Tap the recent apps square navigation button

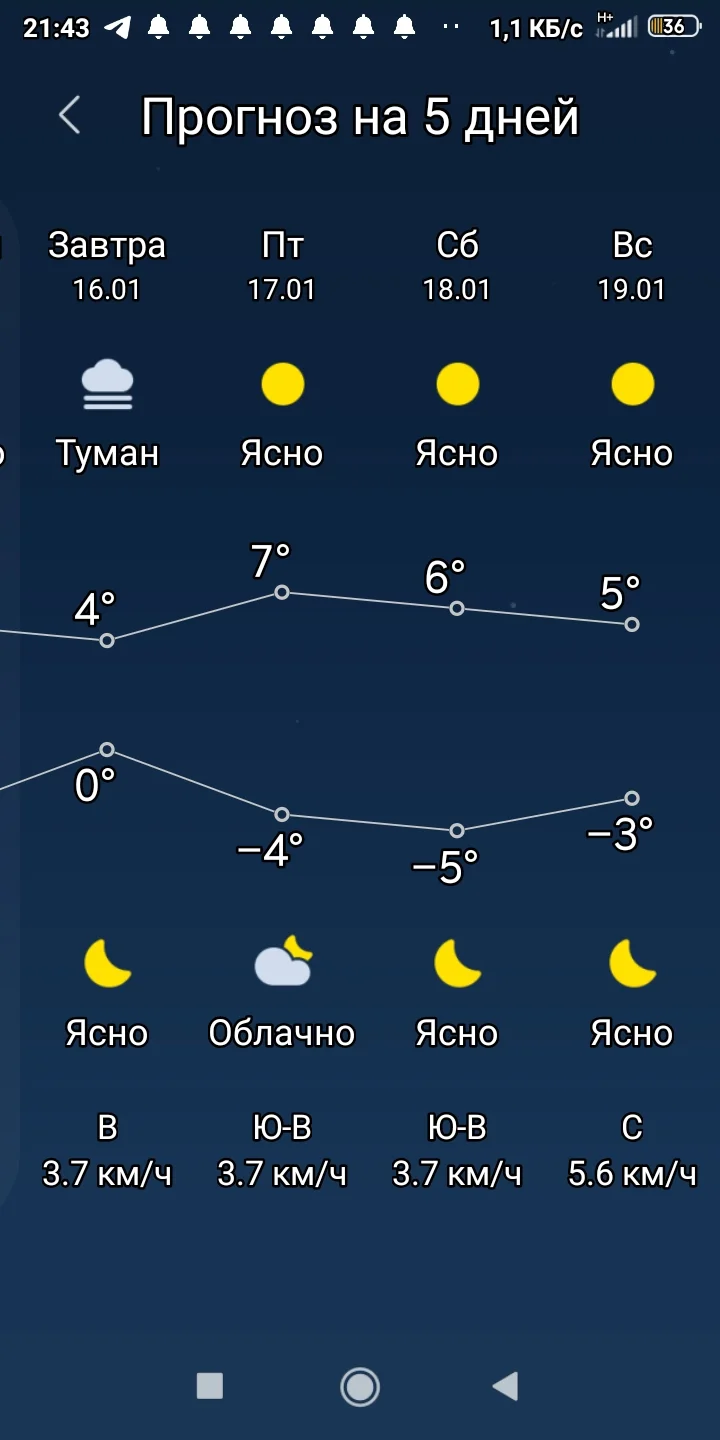[x=208, y=1385]
